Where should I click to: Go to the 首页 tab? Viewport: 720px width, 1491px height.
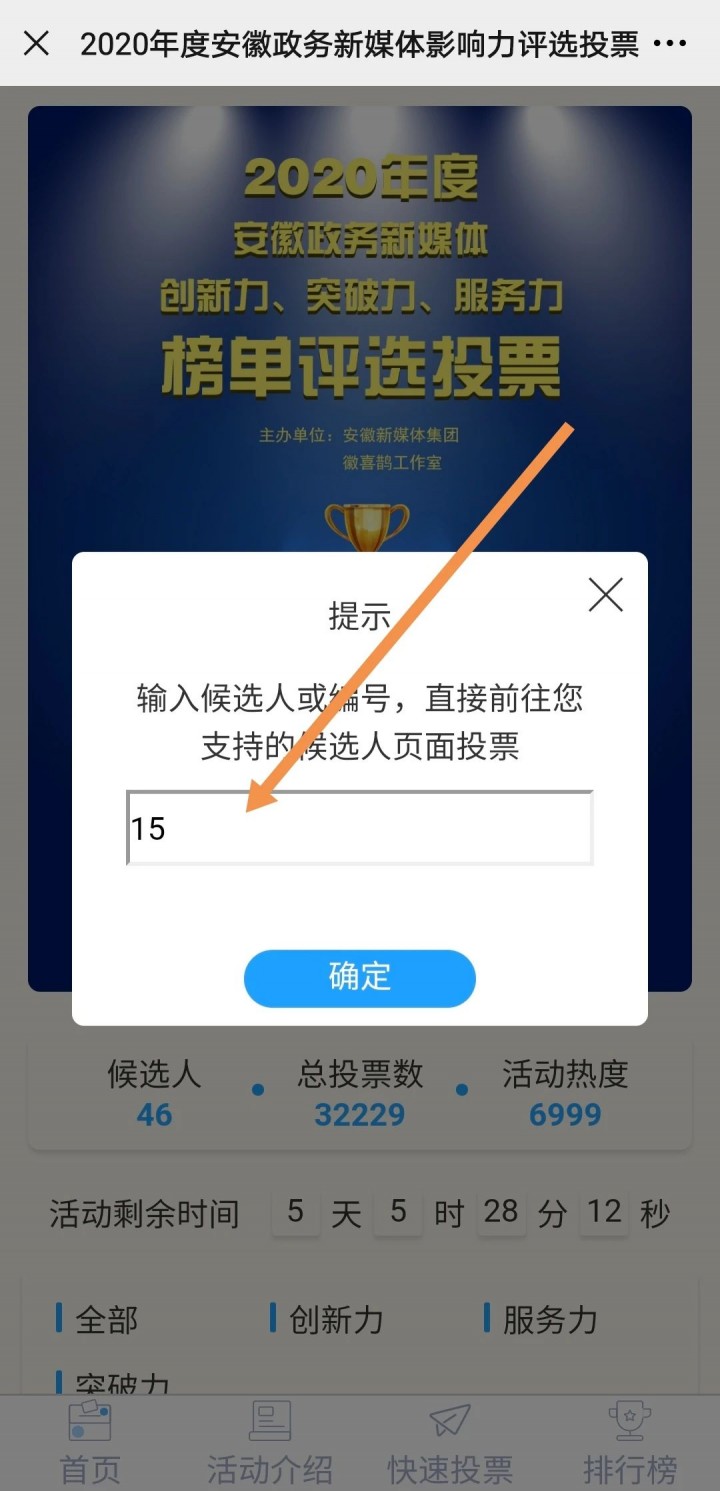pyautogui.click(x=90, y=1445)
